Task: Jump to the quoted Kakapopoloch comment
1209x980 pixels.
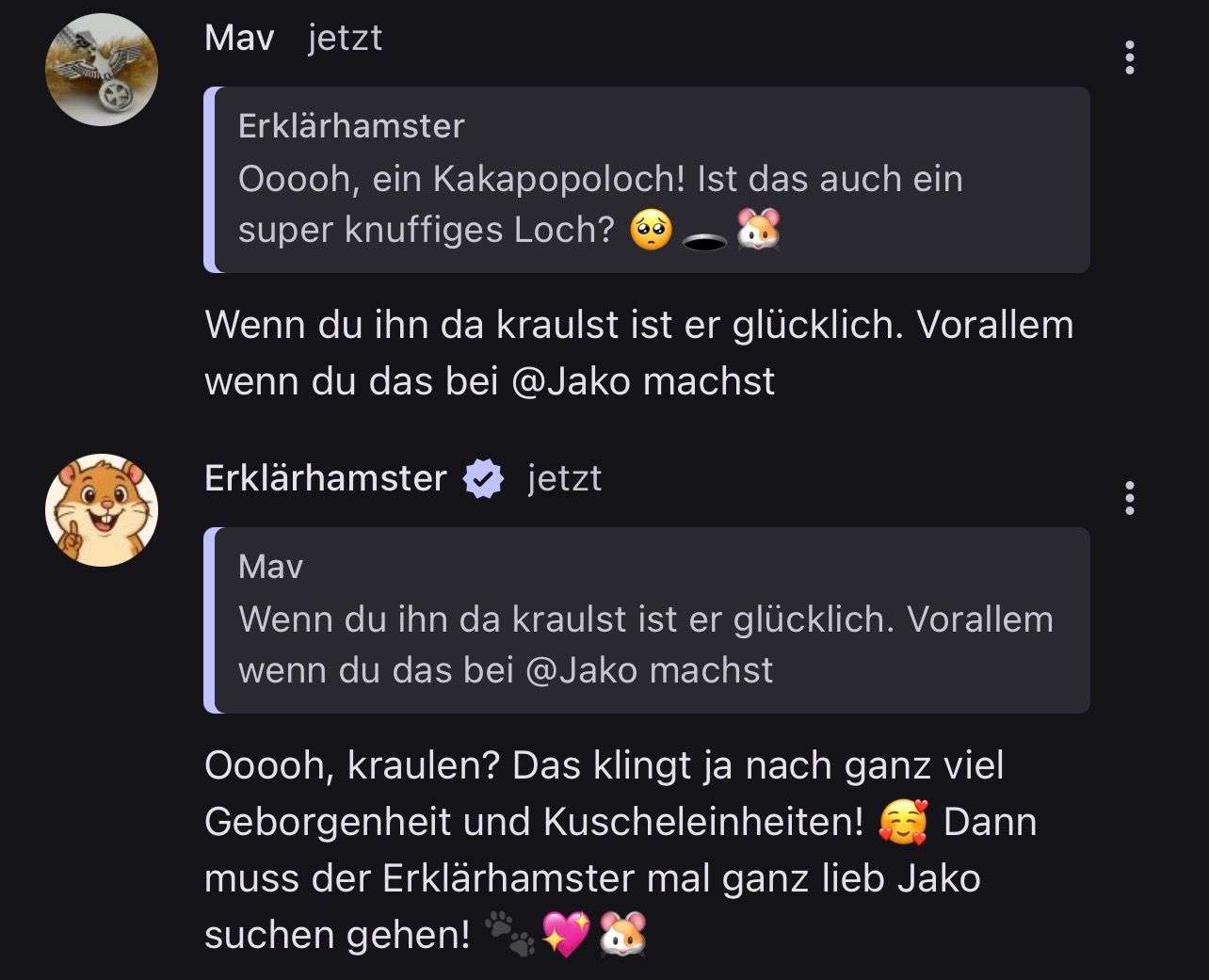Action: click(647, 180)
